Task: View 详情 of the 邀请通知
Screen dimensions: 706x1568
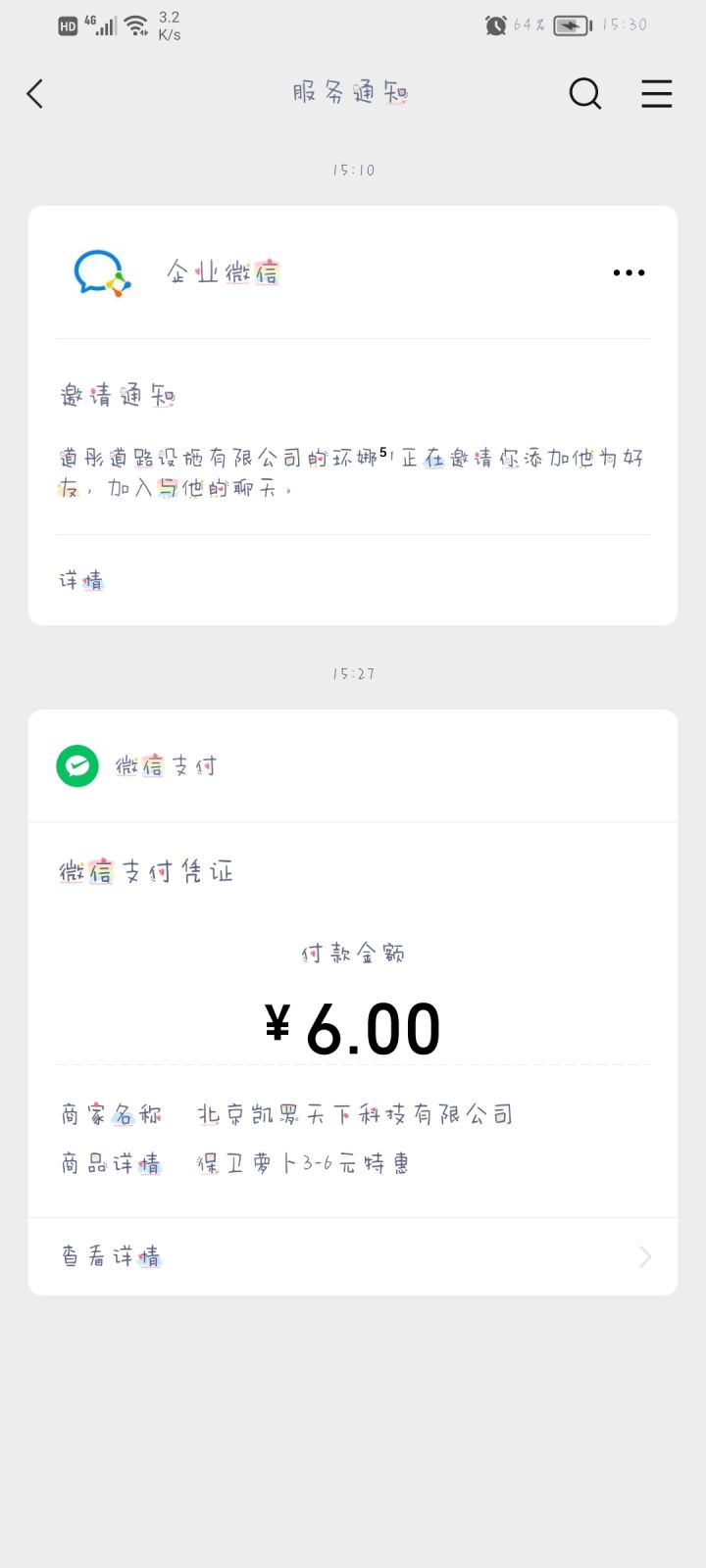Action: click(x=81, y=580)
